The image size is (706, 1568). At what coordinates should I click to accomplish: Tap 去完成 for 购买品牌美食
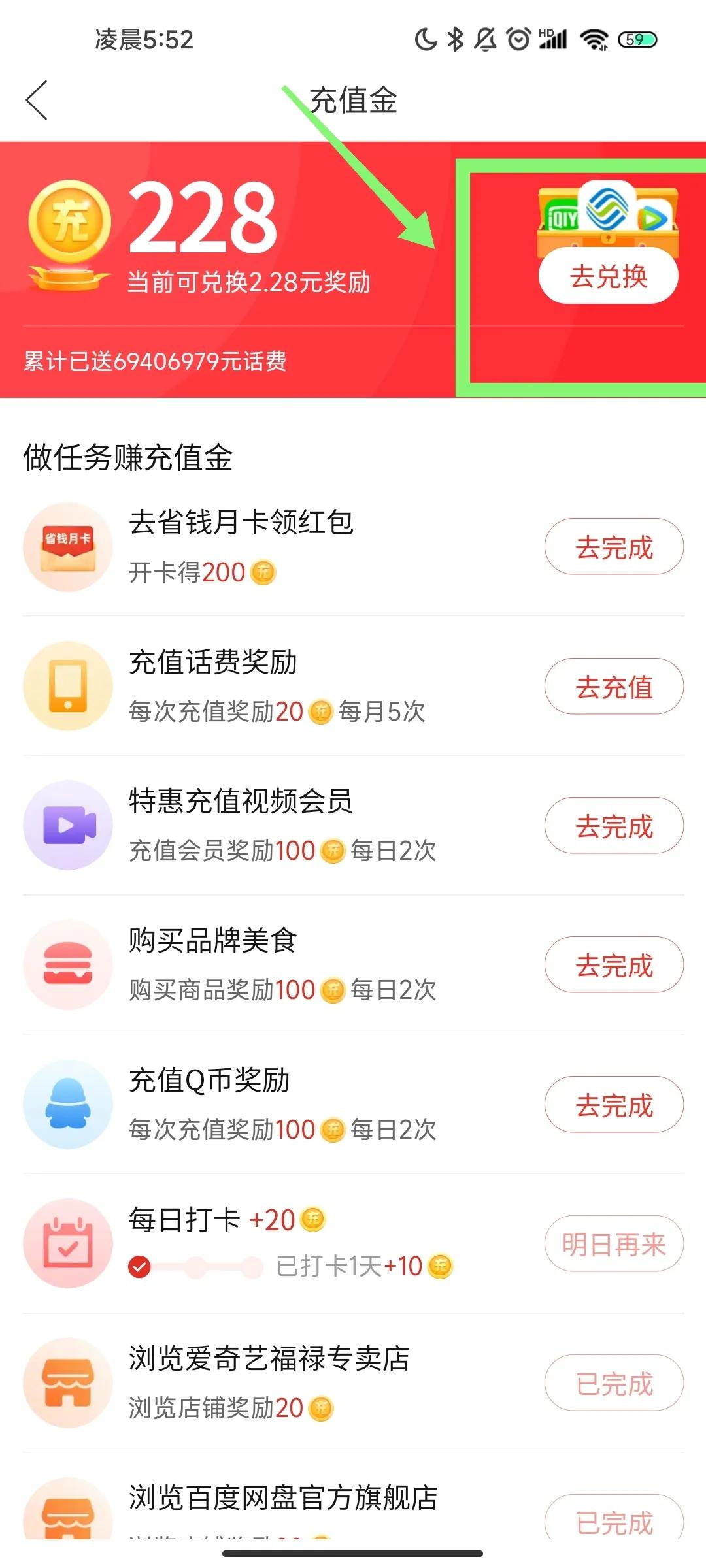point(614,965)
